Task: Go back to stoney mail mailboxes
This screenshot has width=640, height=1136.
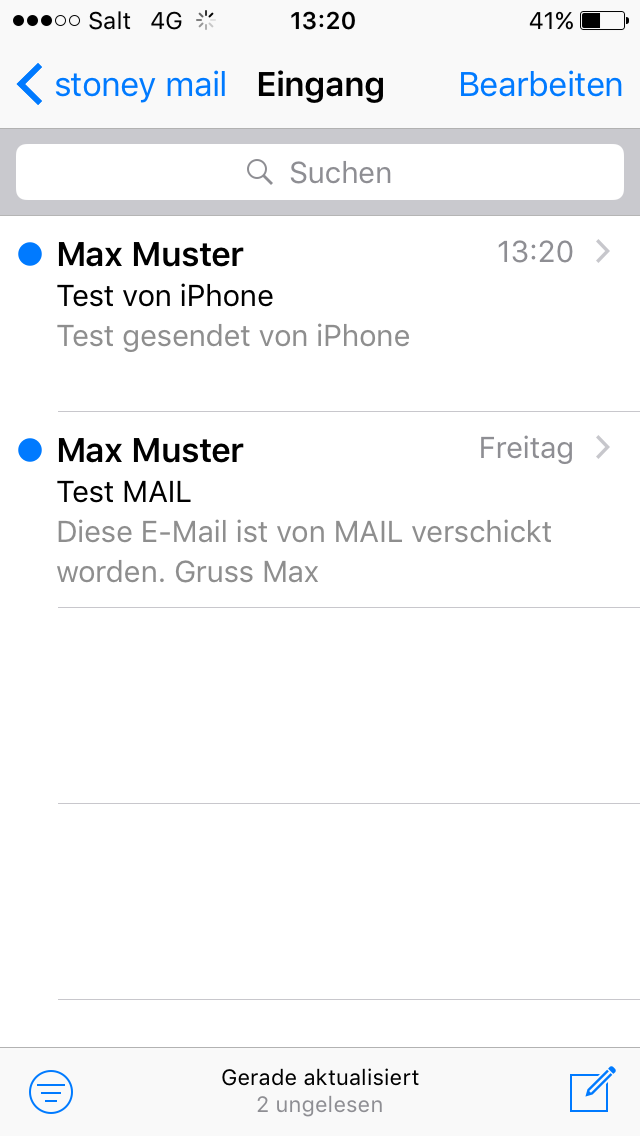Action: [122, 85]
